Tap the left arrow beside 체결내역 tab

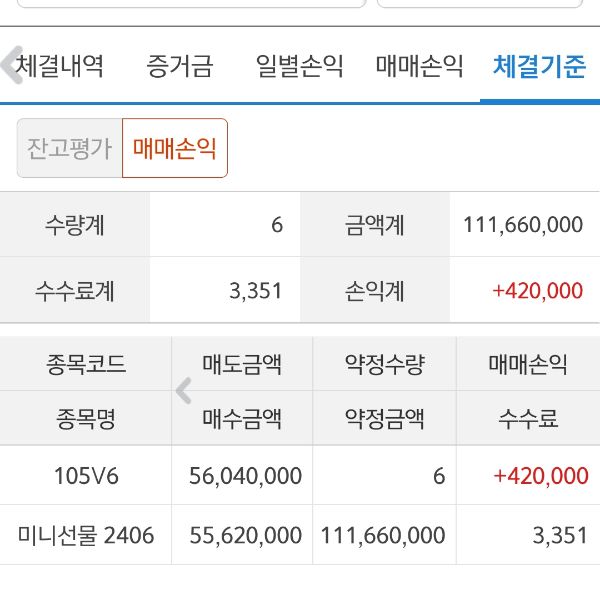(x=10, y=64)
